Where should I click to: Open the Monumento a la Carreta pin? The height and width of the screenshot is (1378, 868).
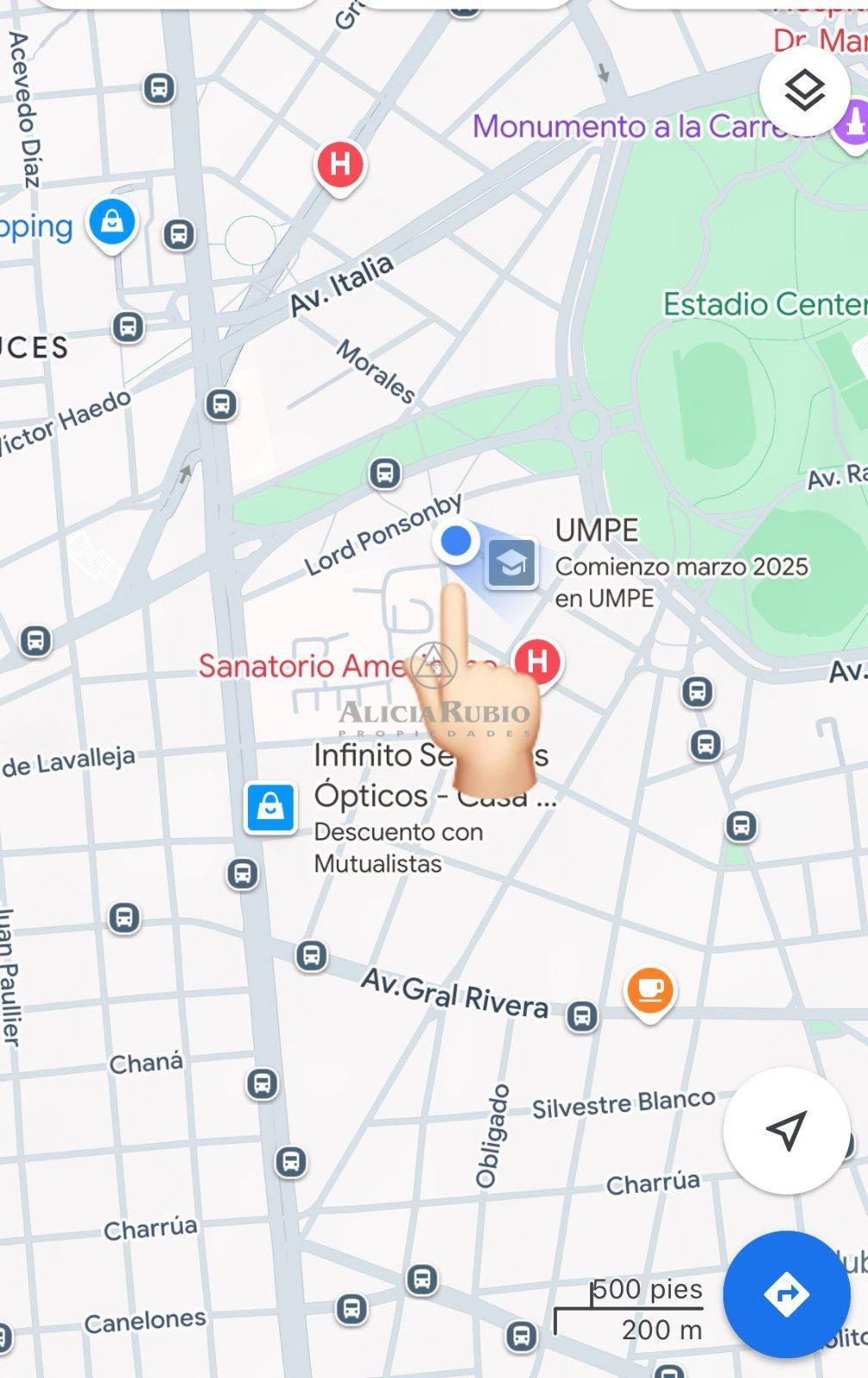[x=852, y=121]
